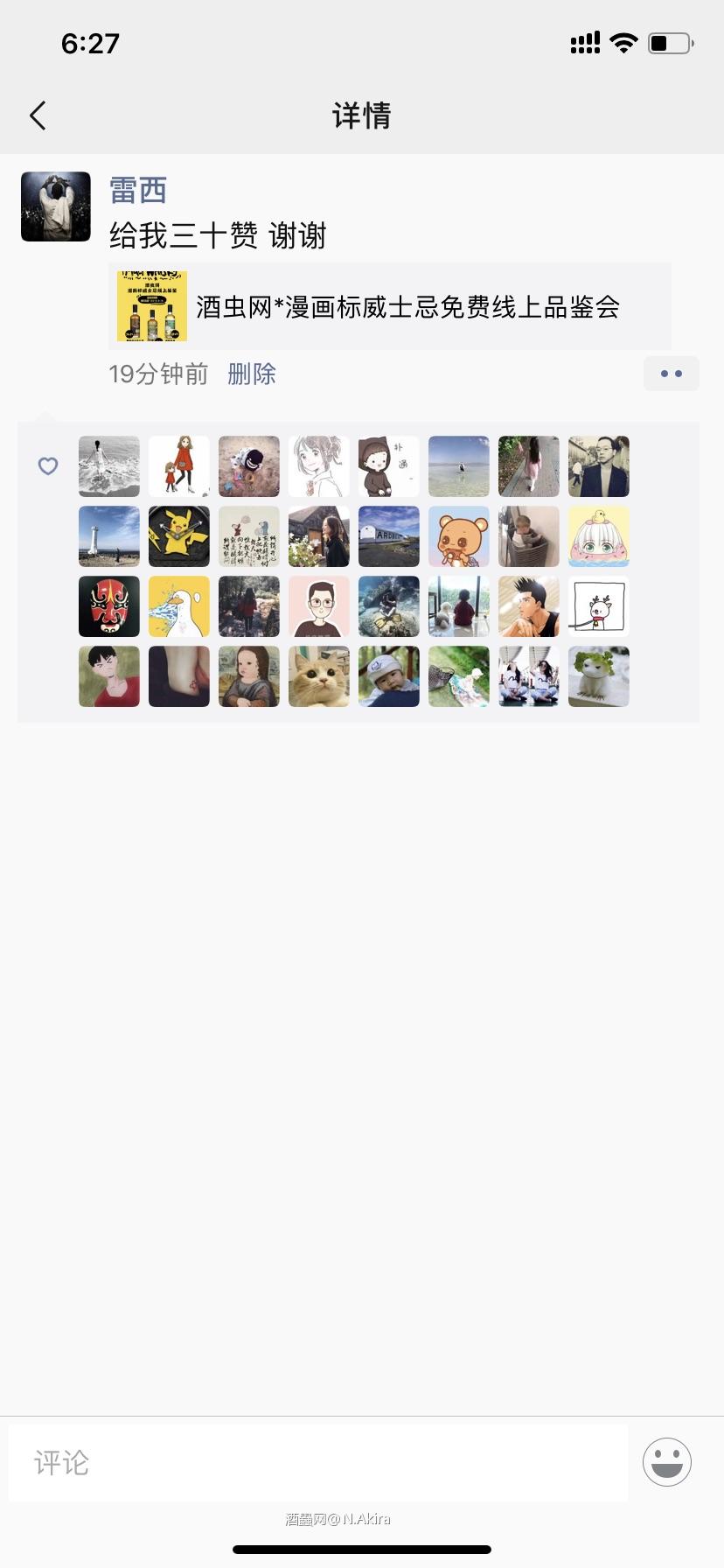Open the two-dot like/comment menu
The image size is (724, 1568).
[x=671, y=374]
